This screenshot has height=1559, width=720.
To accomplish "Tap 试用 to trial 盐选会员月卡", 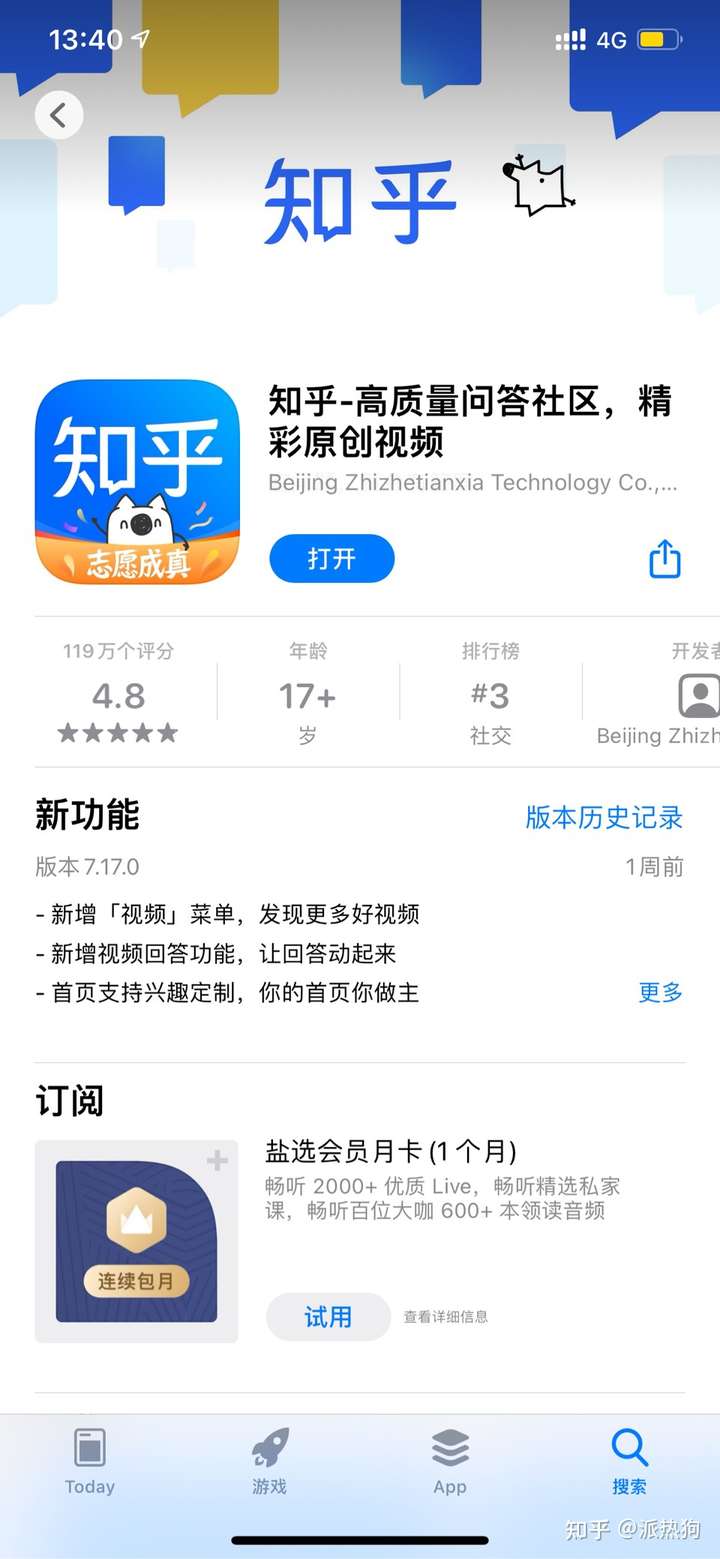I will pos(328,1317).
